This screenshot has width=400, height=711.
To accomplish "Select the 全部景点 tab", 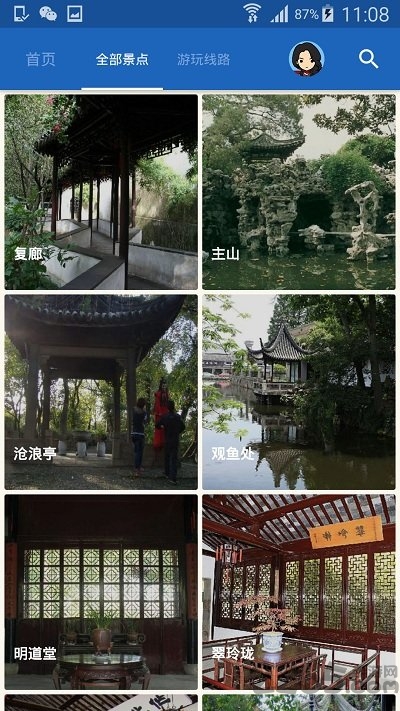I will (x=122, y=59).
